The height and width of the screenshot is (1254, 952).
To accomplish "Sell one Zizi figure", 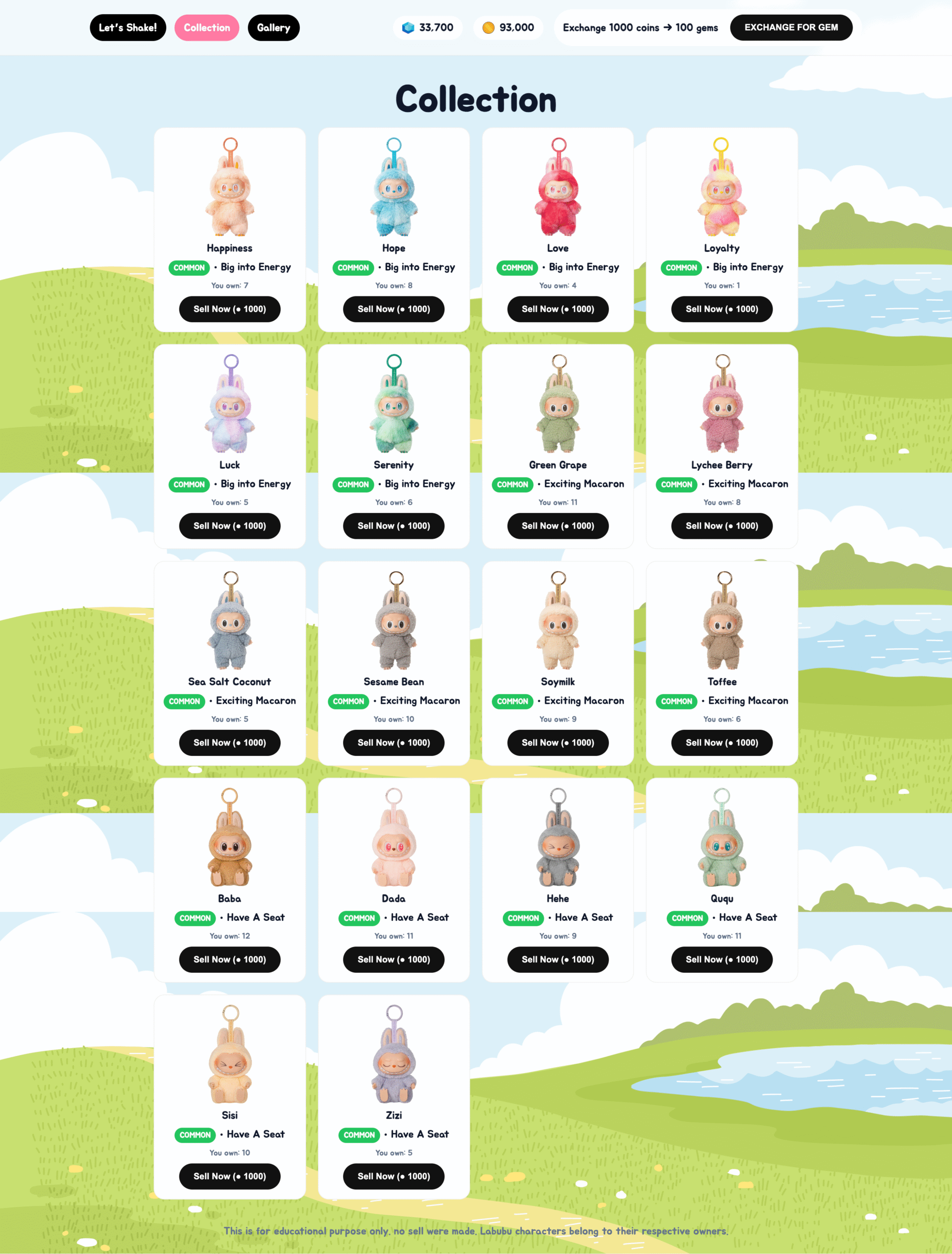I will click(393, 1176).
